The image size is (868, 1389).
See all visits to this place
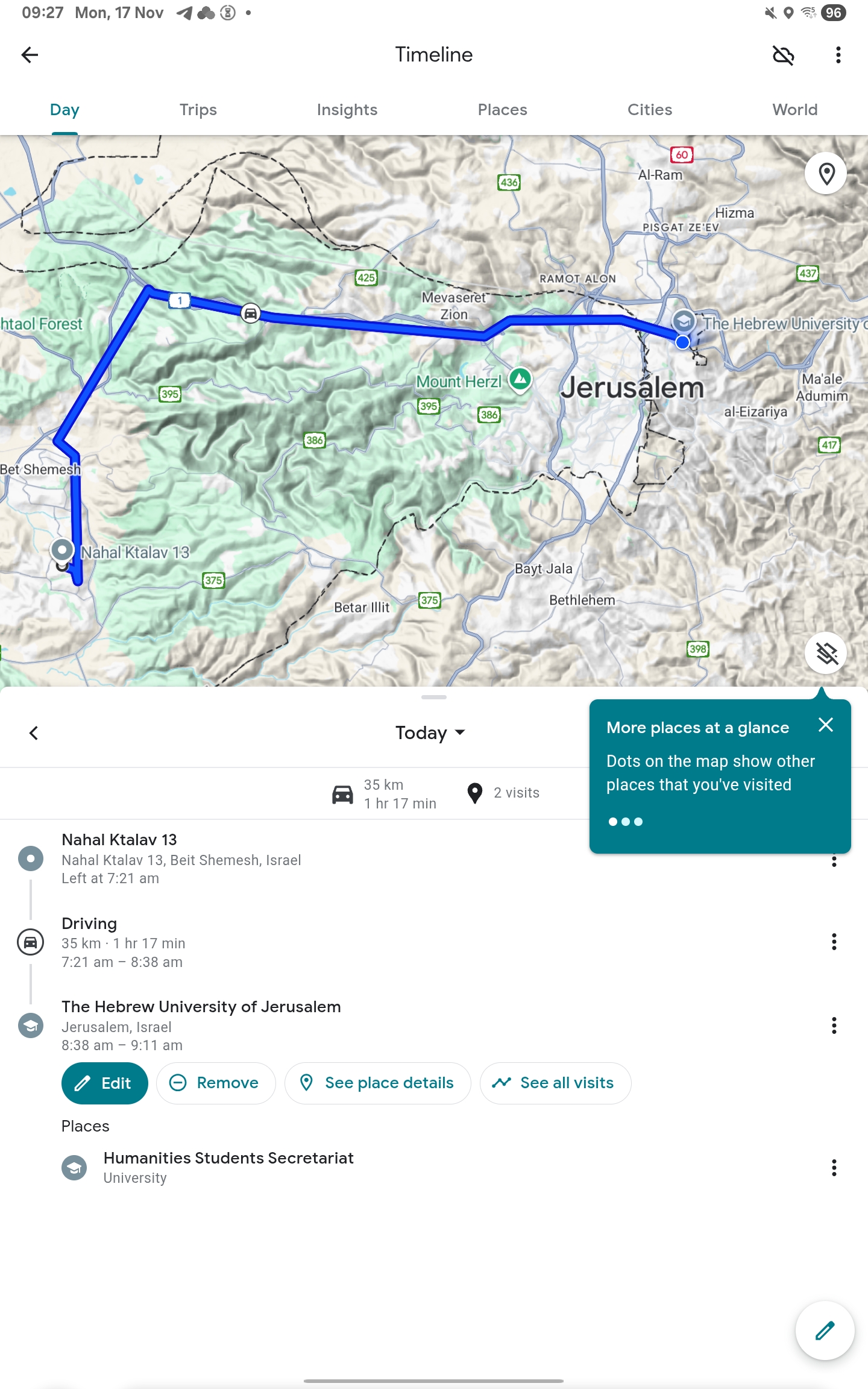(x=555, y=1083)
